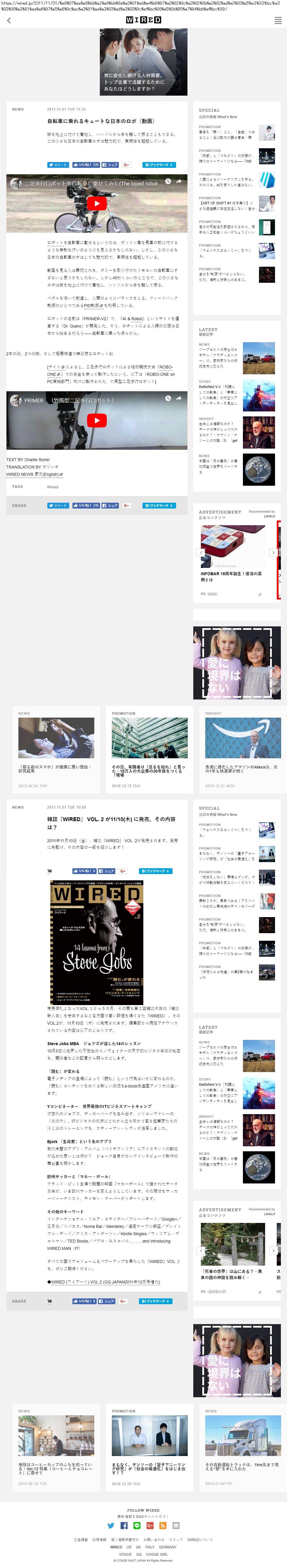Play the PRIMER bamboo robot video
Image resolution: width=287 pixels, height=1568 pixels.
coord(97,420)
